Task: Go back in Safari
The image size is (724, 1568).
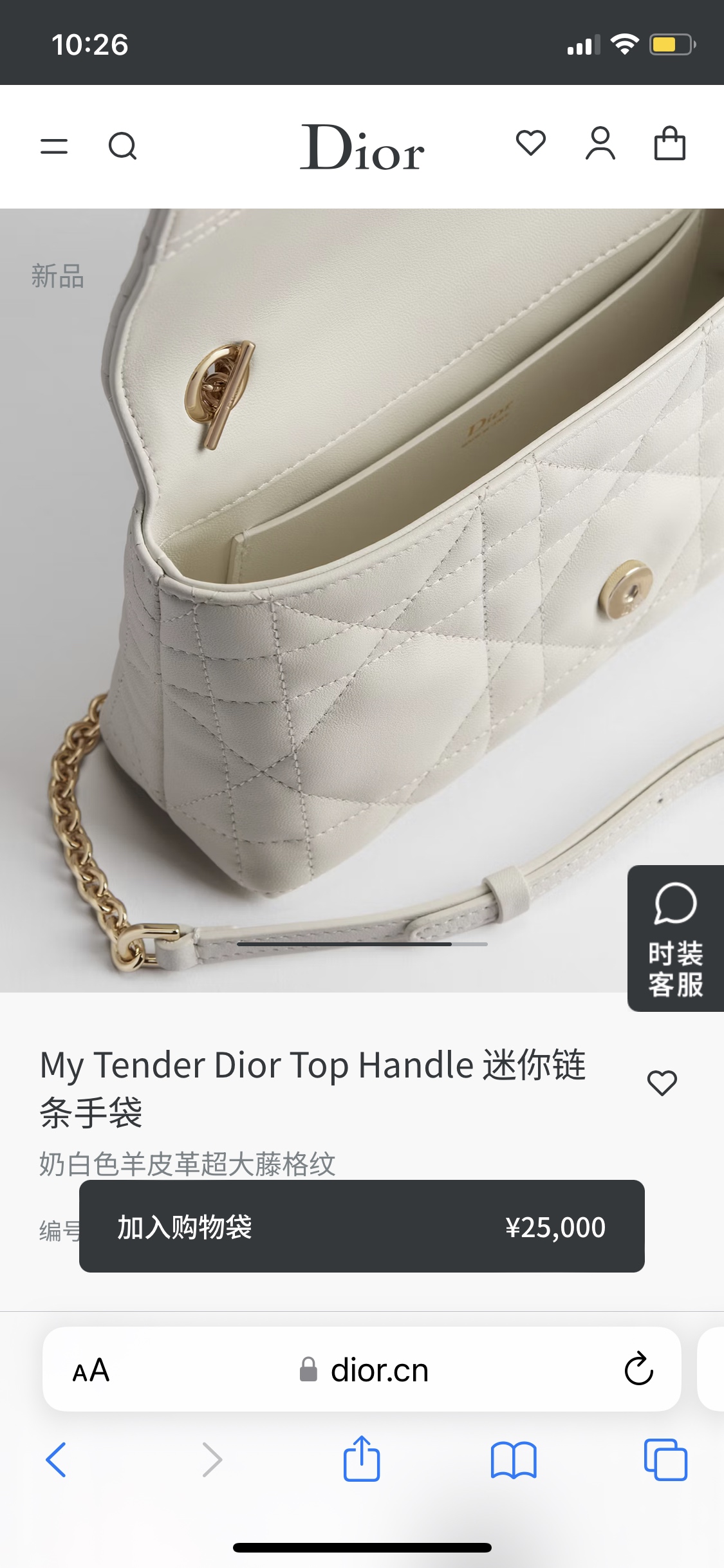Action: (x=56, y=1459)
